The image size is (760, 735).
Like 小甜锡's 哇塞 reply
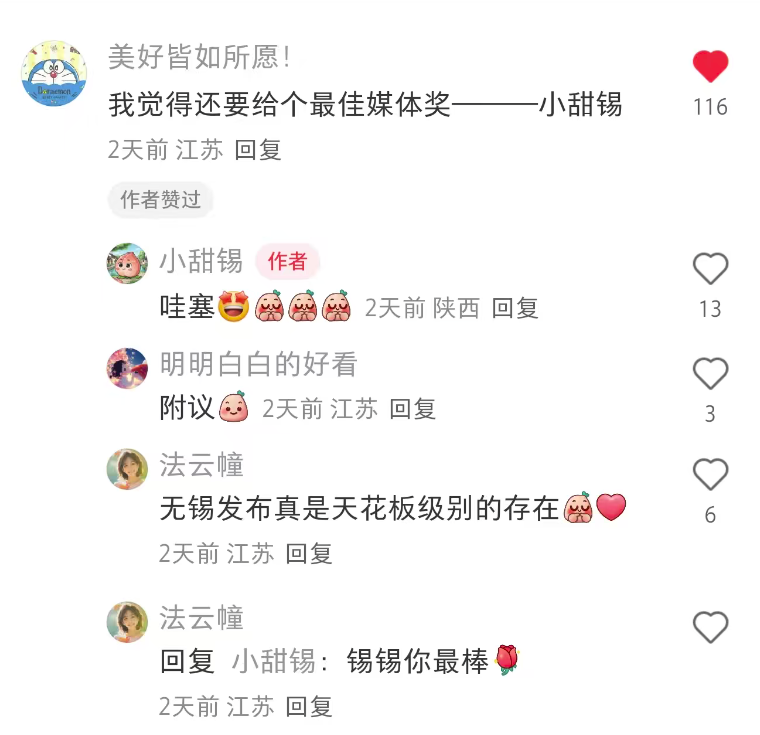(x=710, y=269)
